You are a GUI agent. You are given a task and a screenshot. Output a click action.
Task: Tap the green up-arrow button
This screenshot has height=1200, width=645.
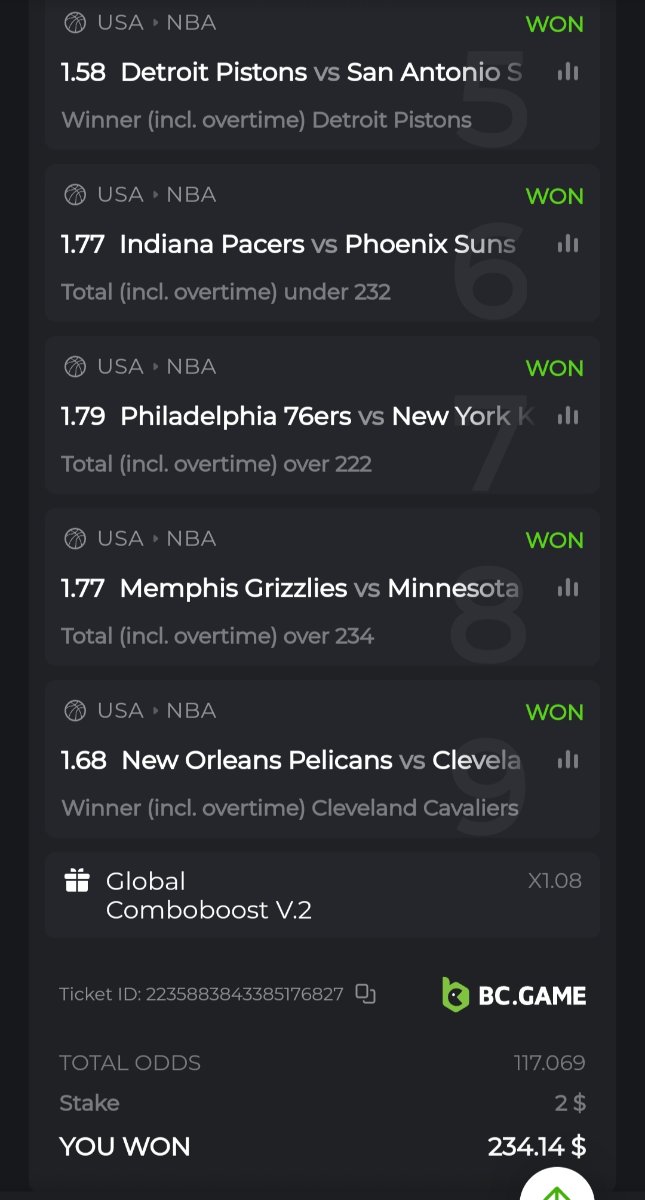tap(558, 1187)
